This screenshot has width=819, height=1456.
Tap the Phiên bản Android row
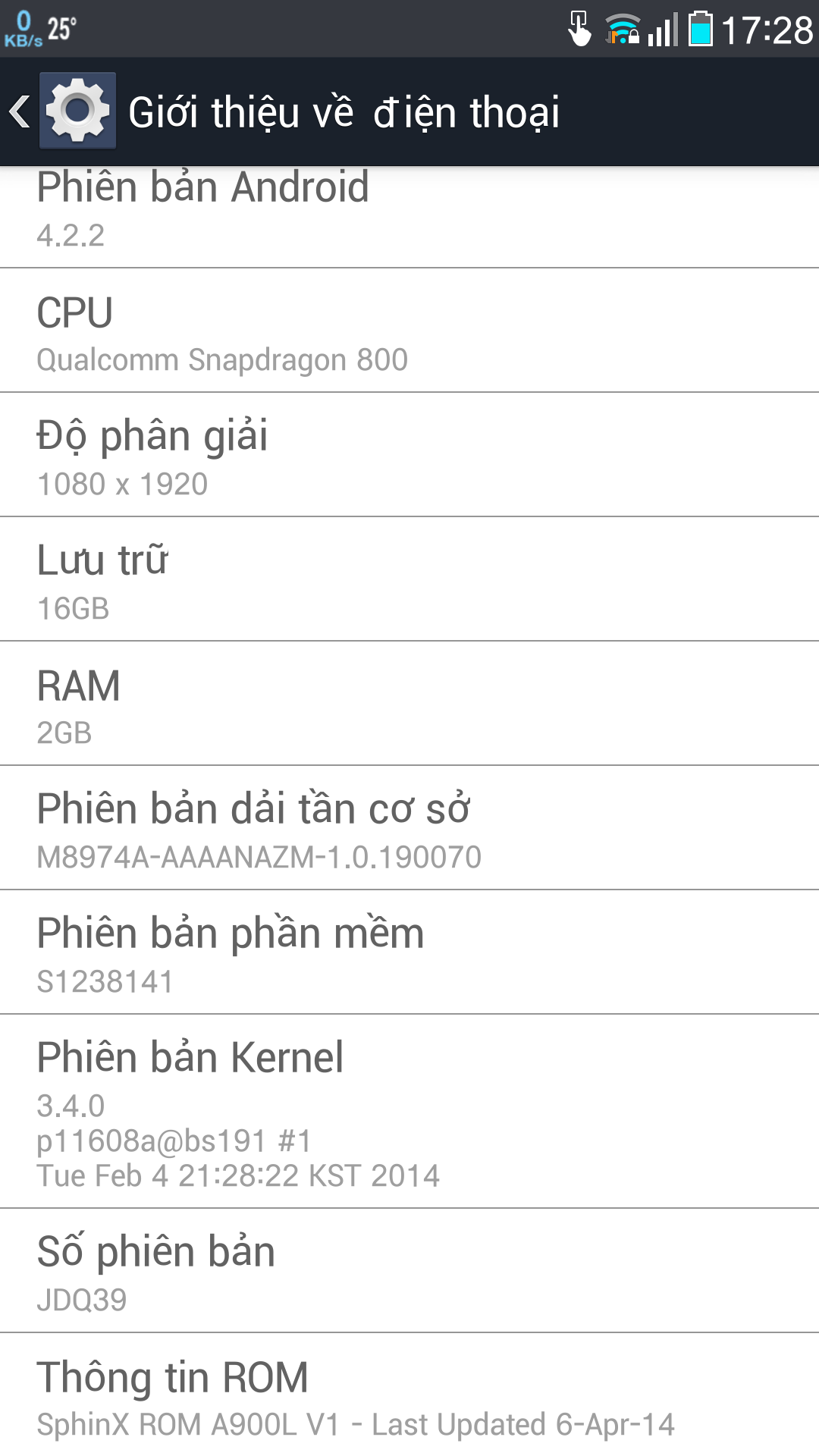(409, 217)
